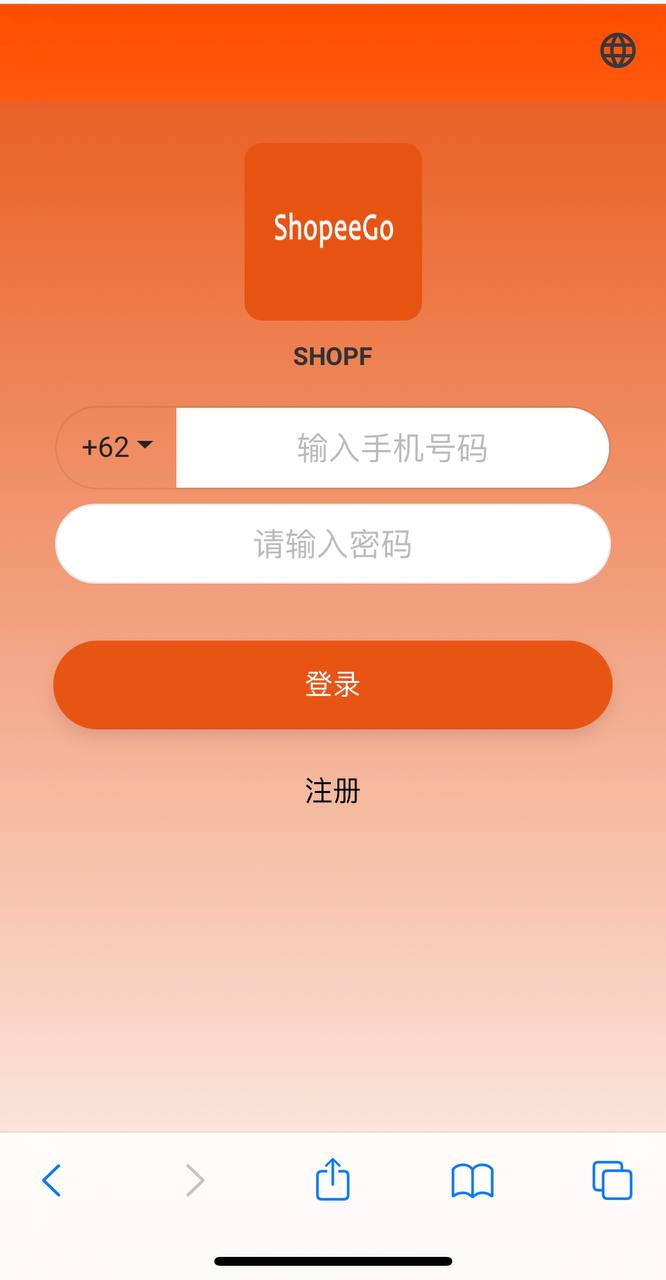
Task: Focus the phone number input field
Action: tap(392, 448)
